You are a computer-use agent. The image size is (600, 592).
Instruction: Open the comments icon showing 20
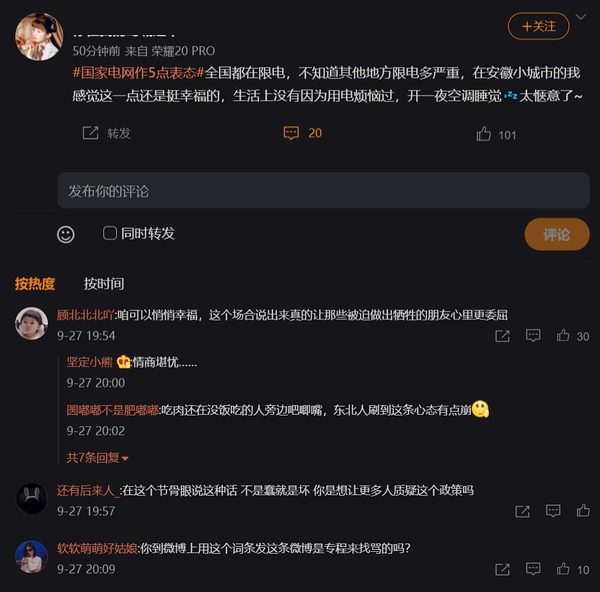pyautogui.click(x=302, y=133)
